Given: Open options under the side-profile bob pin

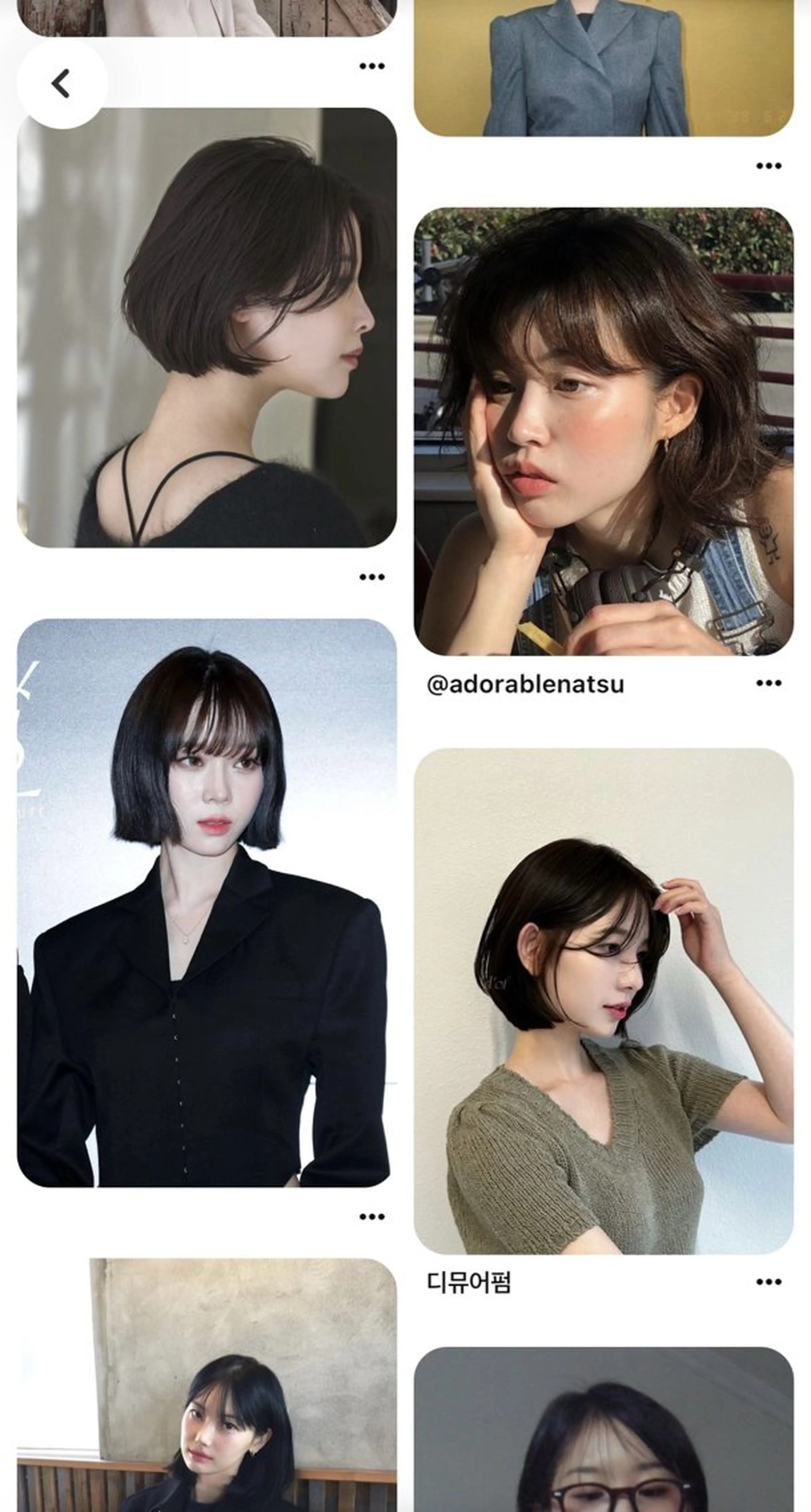Looking at the screenshot, I should (x=372, y=577).
